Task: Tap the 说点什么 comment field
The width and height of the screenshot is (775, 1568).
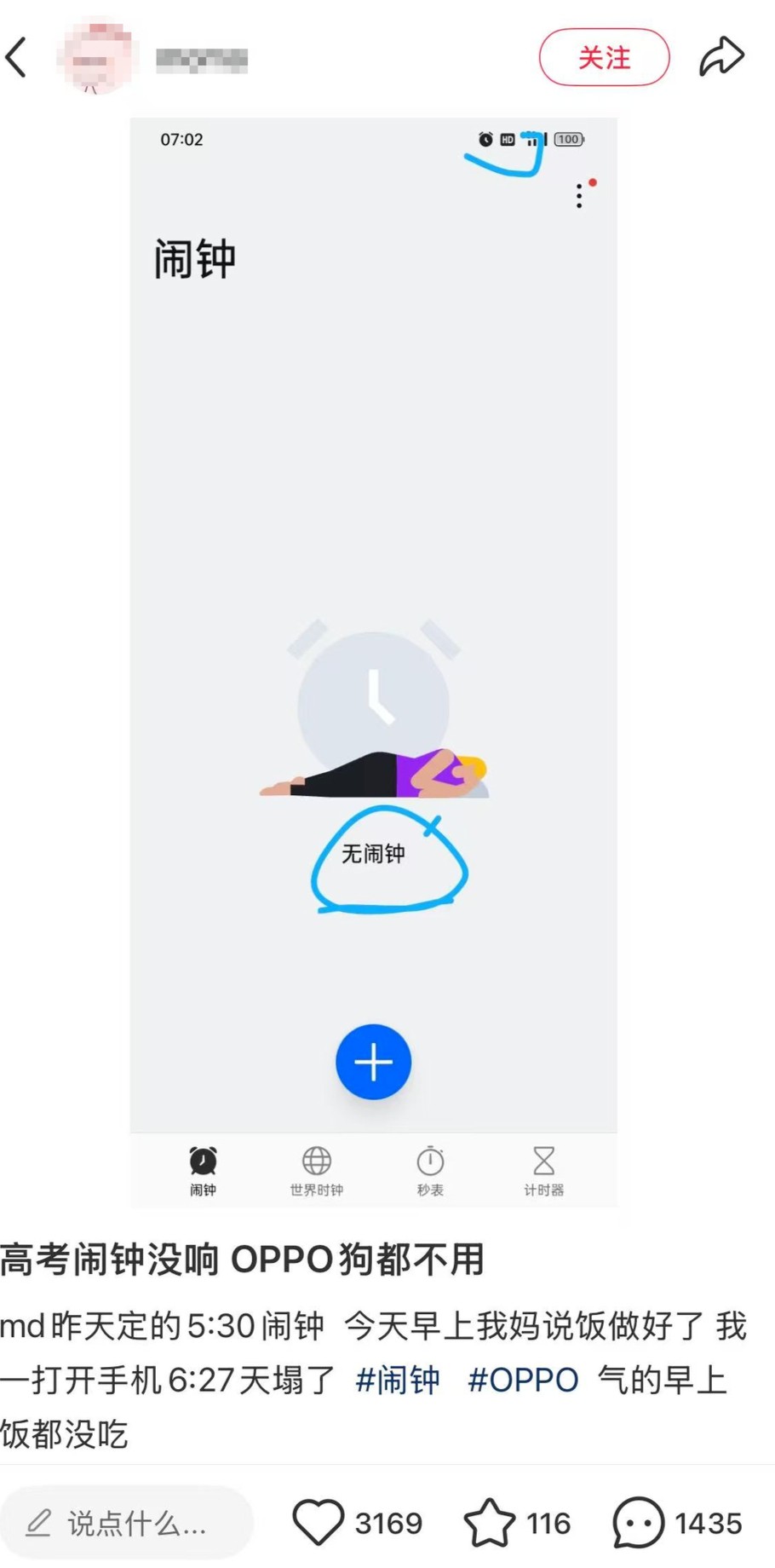Action: pyautogui.click(x=128, y=1523)
